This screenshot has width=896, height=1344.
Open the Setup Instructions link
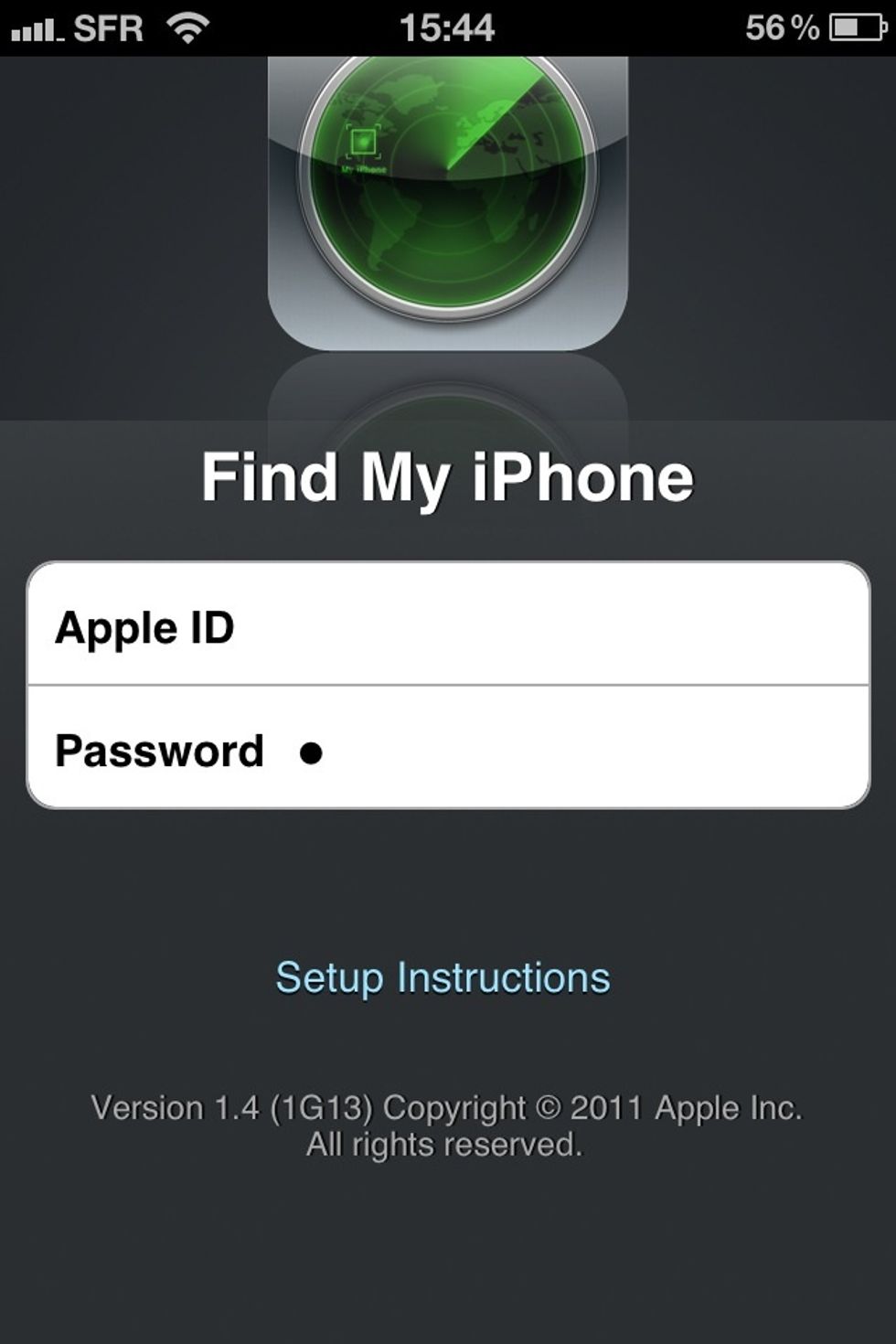click(443, 976)
